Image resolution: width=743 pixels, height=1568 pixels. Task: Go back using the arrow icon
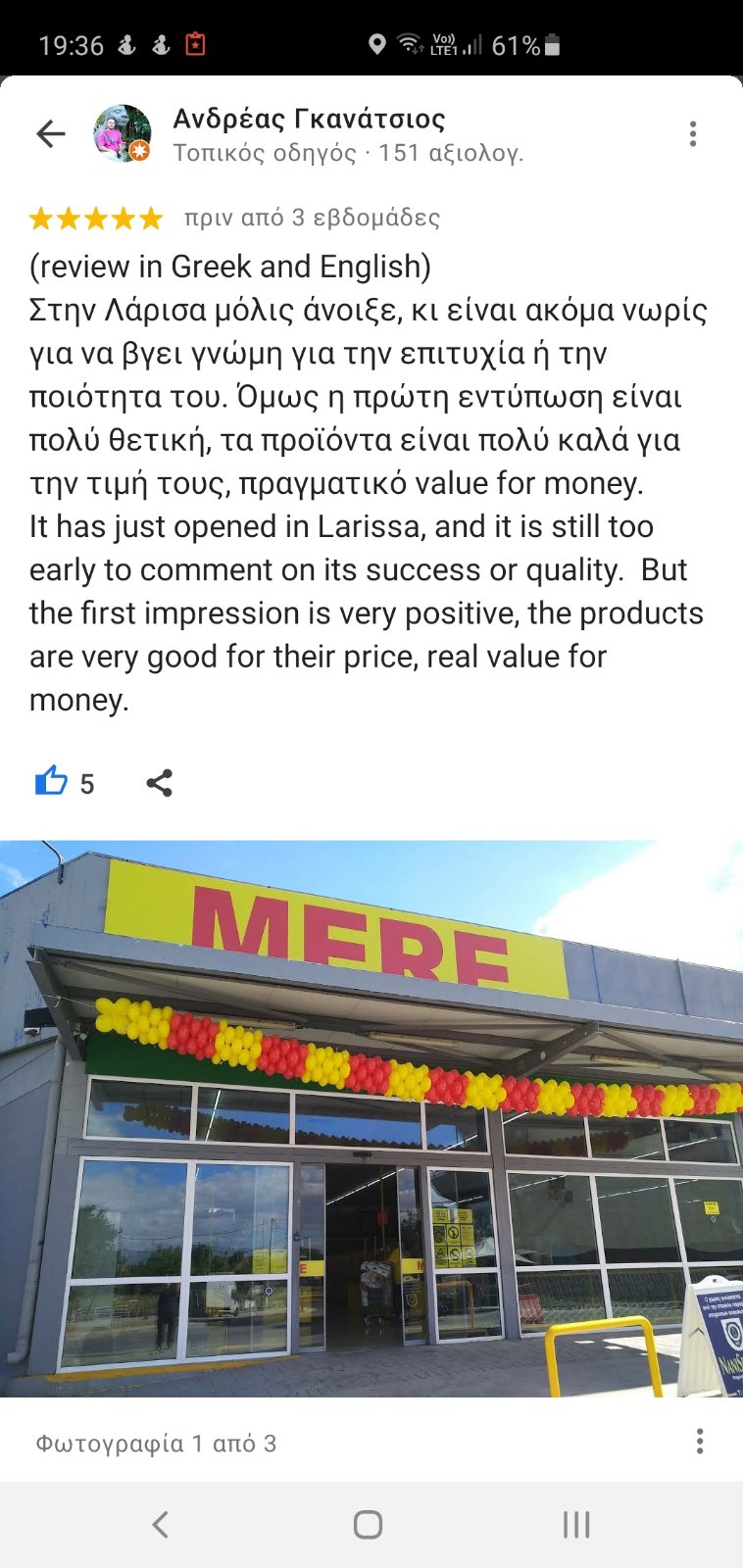50,134
